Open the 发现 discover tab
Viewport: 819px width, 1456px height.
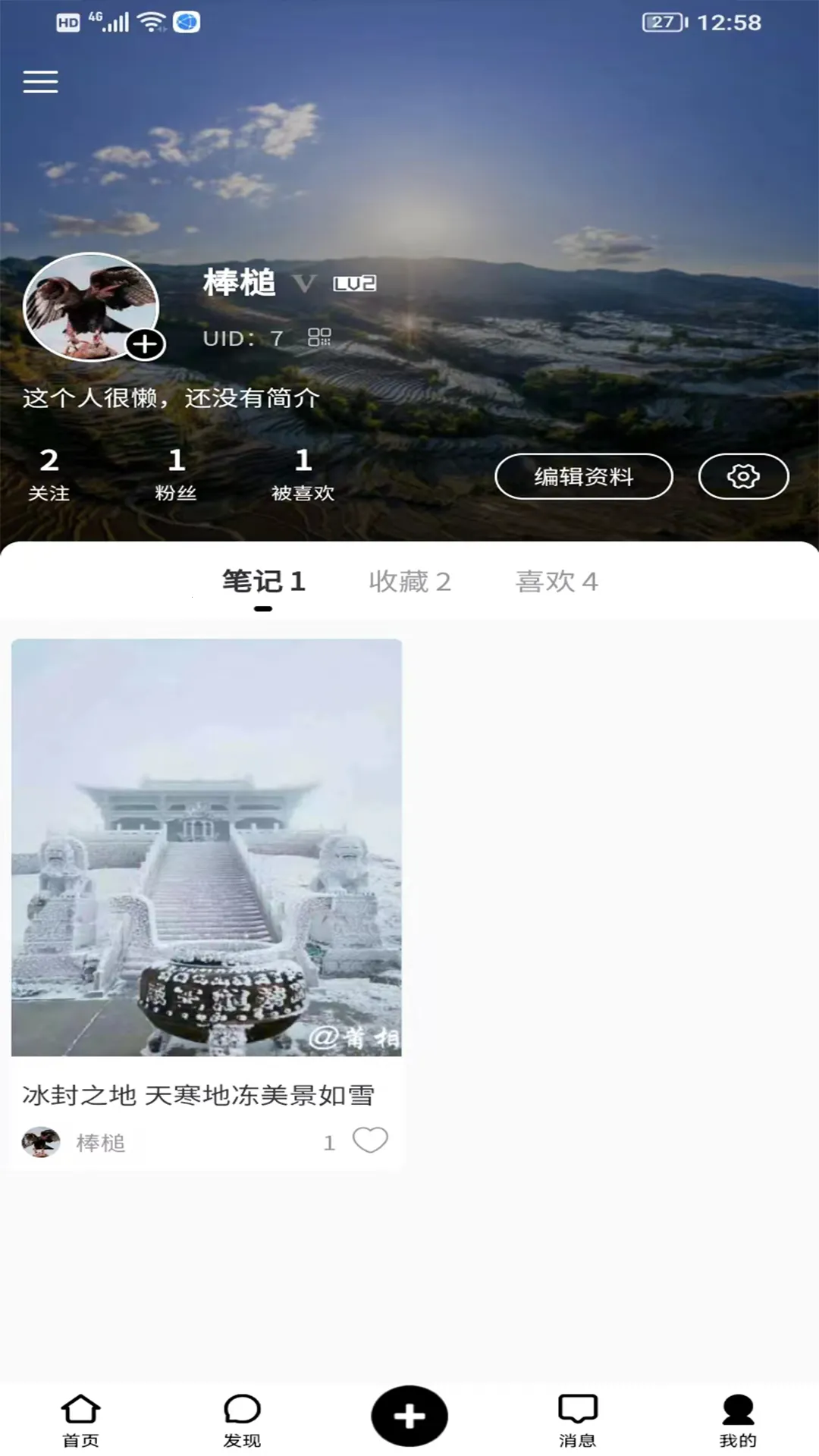point(242,1420)
